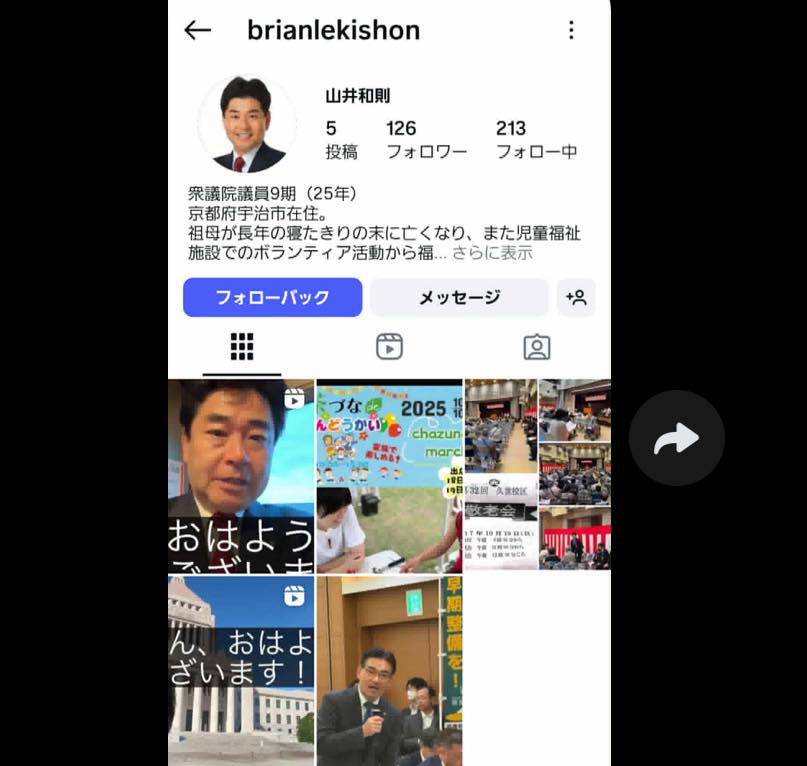
Task: Open the reel showing the Diet building
Action: [x=241, y=670]
